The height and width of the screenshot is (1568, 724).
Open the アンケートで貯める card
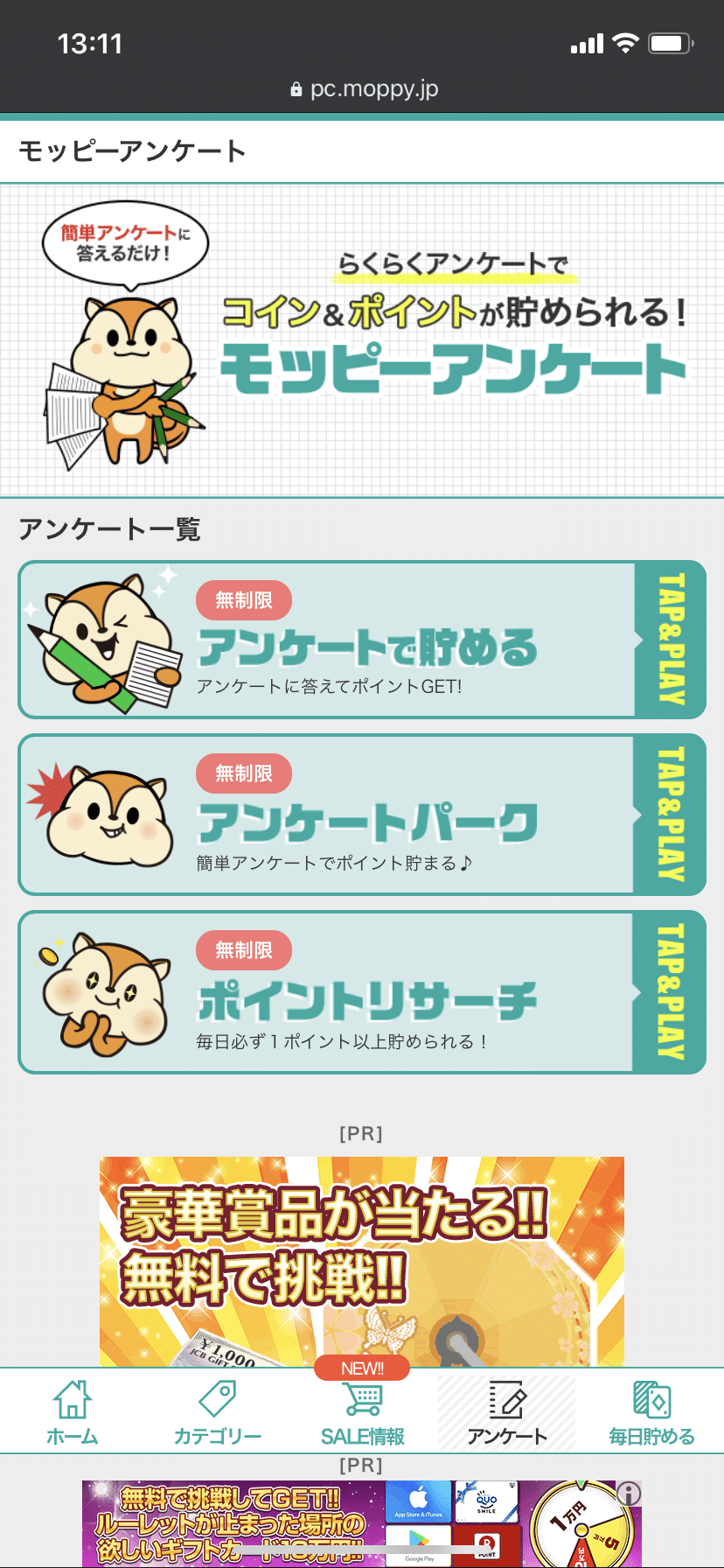[362, 640]
